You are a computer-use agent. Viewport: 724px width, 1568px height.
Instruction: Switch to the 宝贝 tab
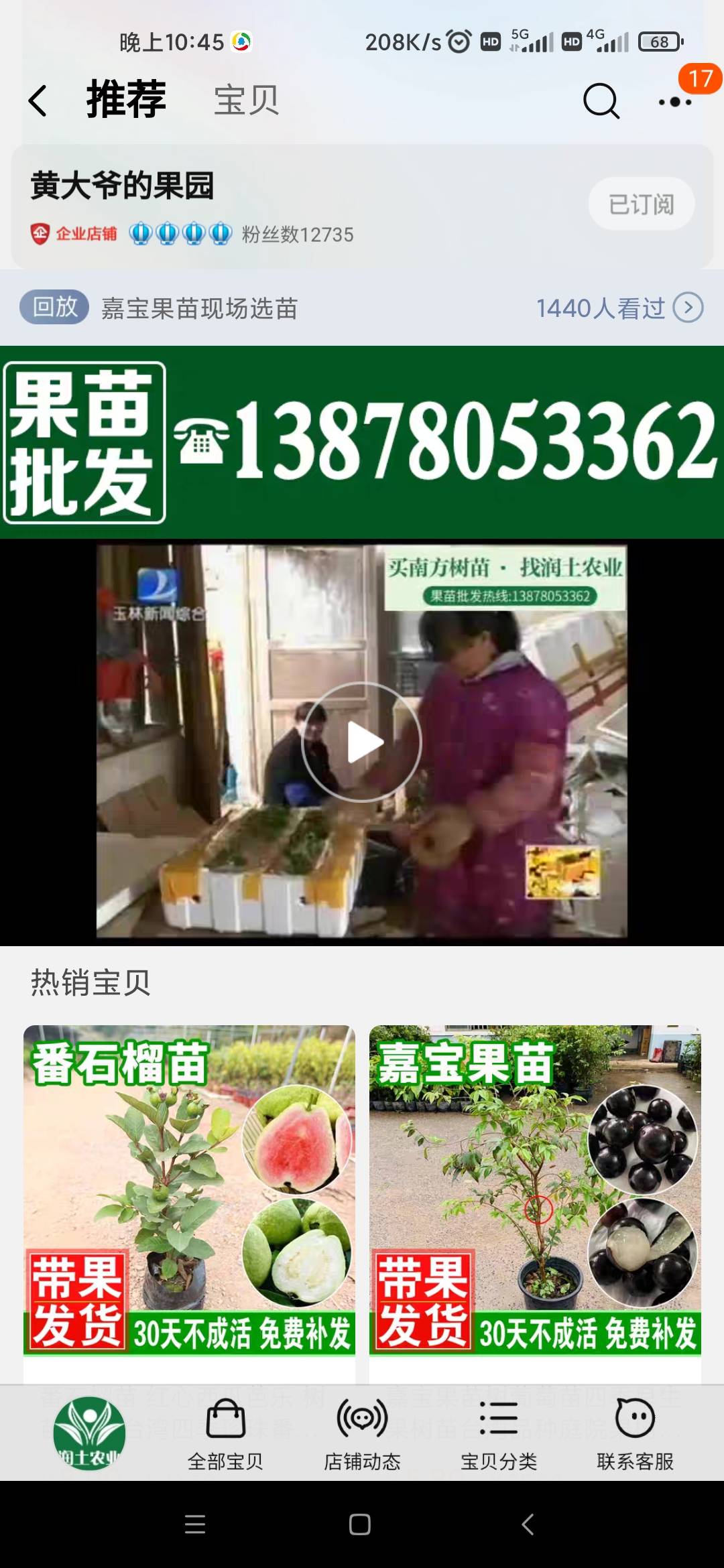tap(246, 101)
